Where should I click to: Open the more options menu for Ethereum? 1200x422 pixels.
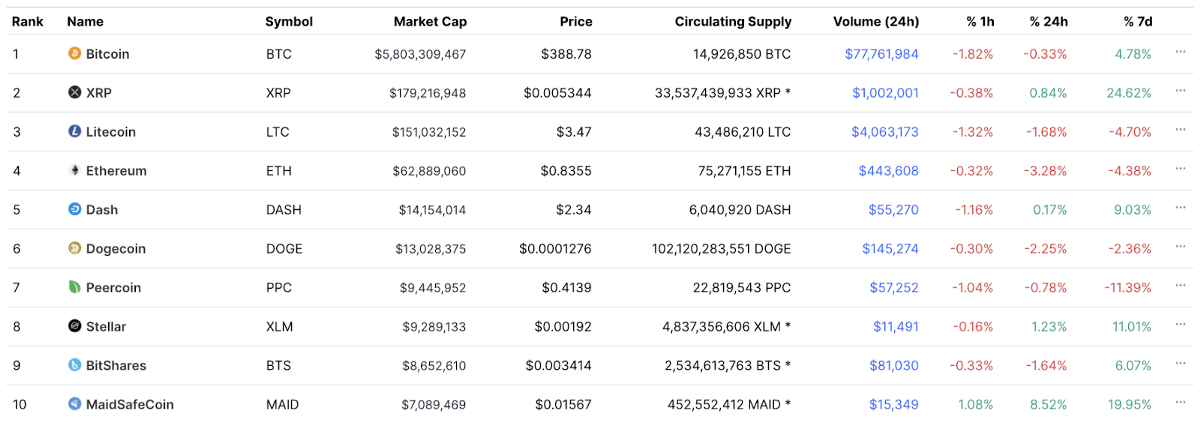tap(1181, 171)
